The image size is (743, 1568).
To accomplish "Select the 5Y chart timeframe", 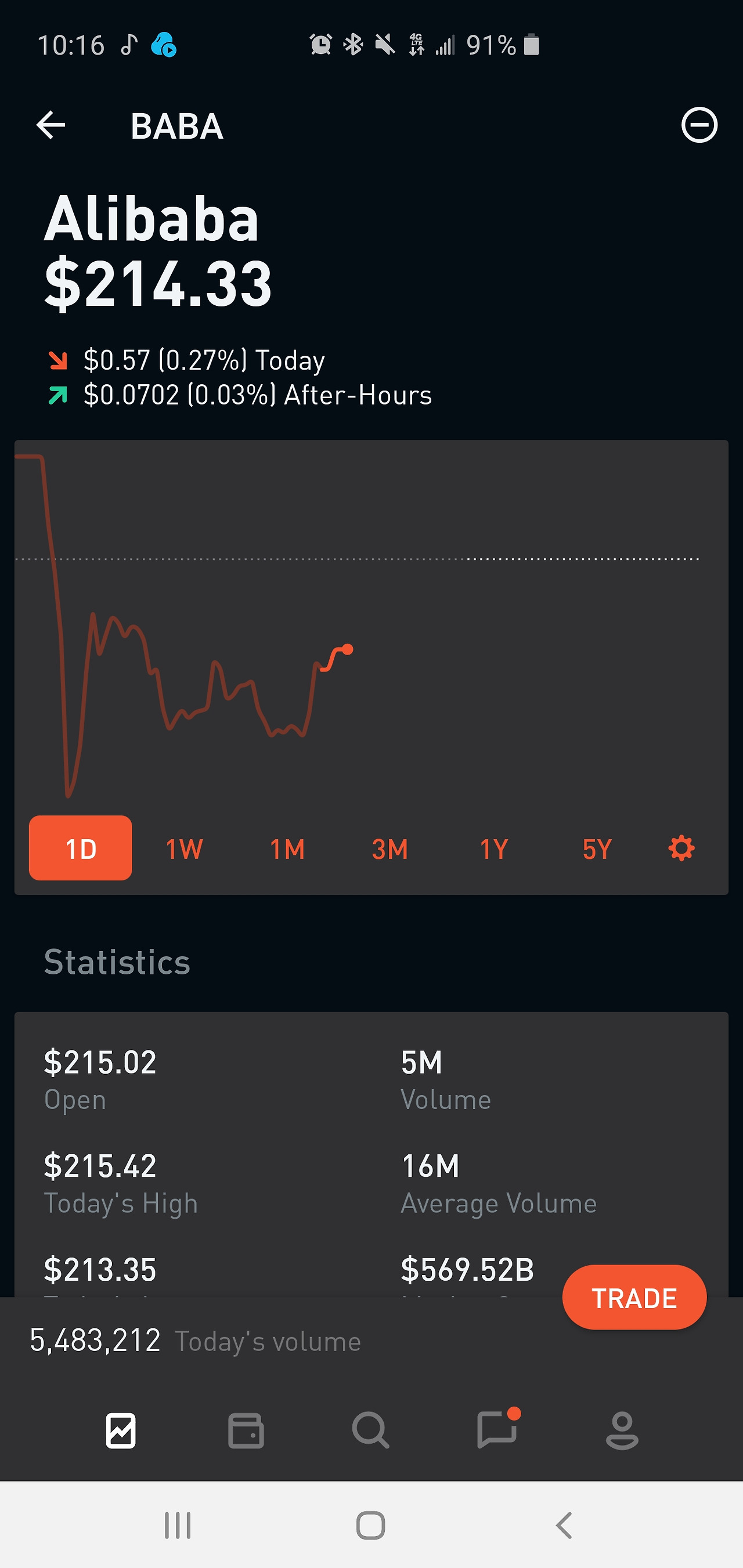I will 596,848.
